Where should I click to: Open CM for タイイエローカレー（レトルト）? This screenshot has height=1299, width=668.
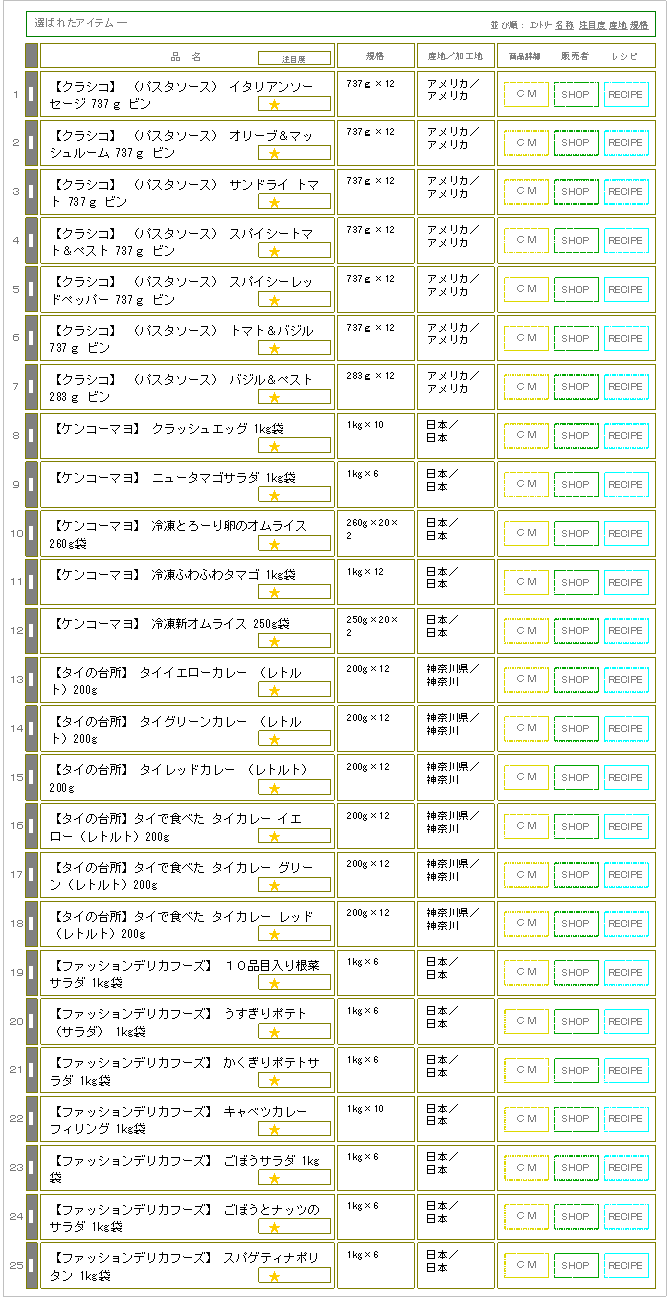(x=526, y=680)
